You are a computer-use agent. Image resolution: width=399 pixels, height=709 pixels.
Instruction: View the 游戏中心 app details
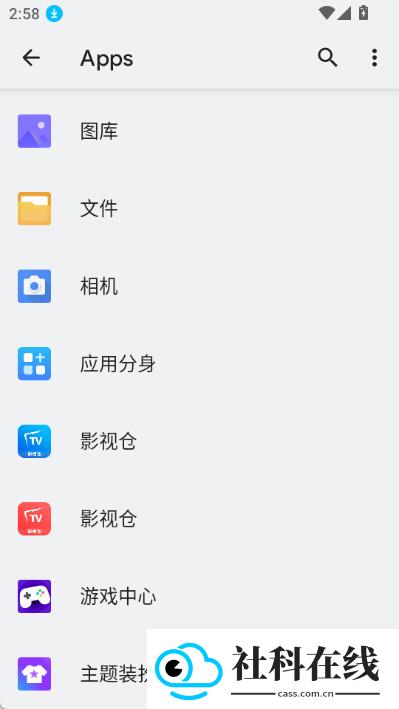pyautogui.click(x=200, y=596)
